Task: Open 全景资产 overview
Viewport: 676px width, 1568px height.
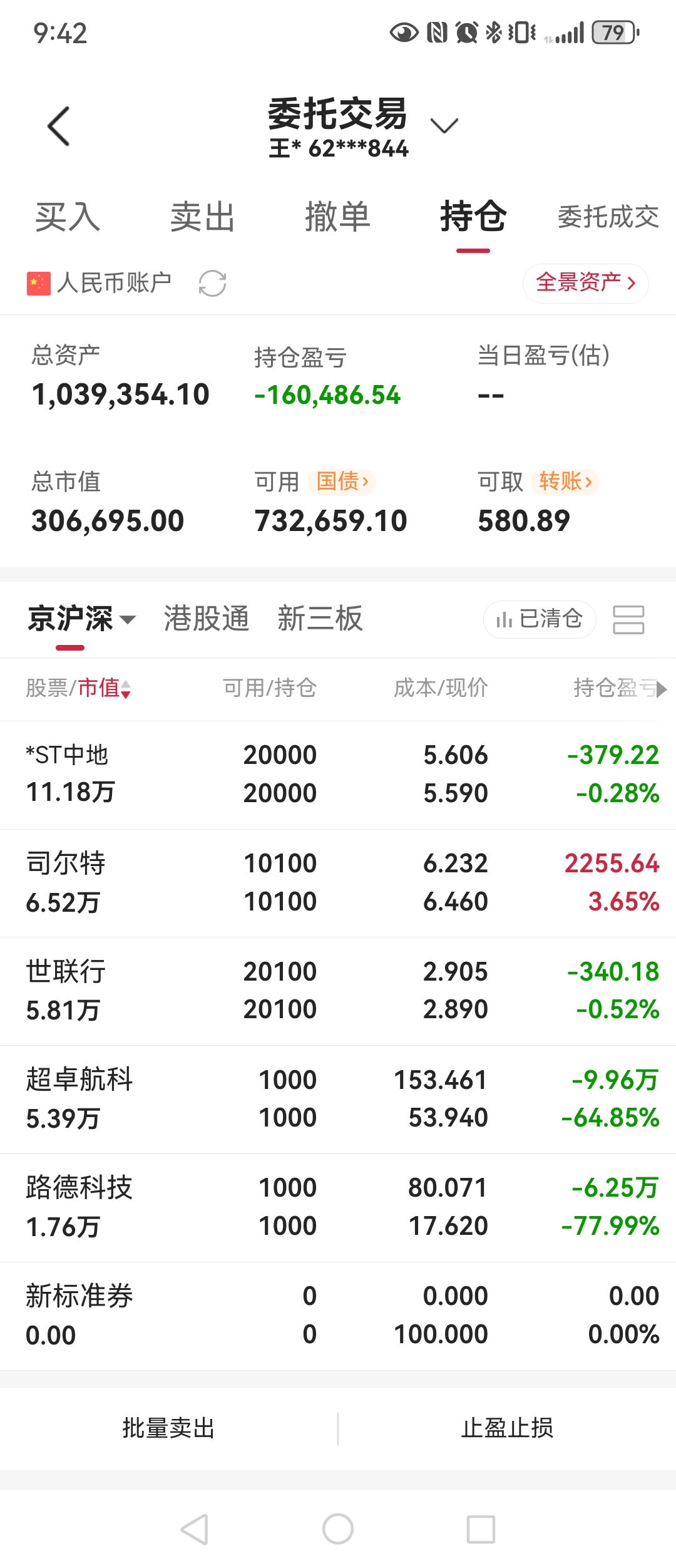Action: click(x=585, y=283)
